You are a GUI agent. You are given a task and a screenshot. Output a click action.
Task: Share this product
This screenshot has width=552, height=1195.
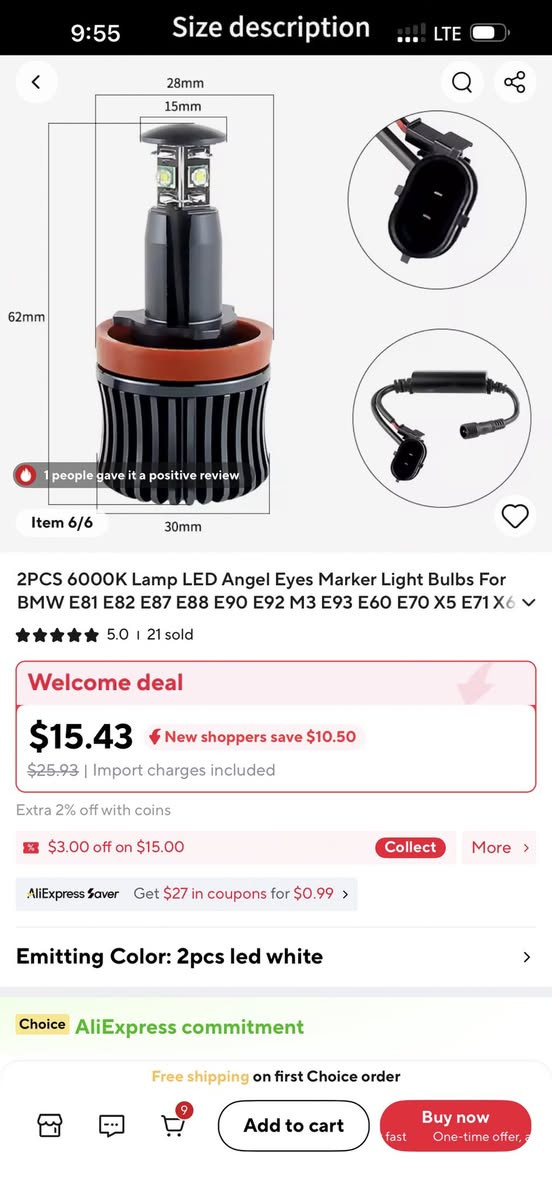click(515, 81)
